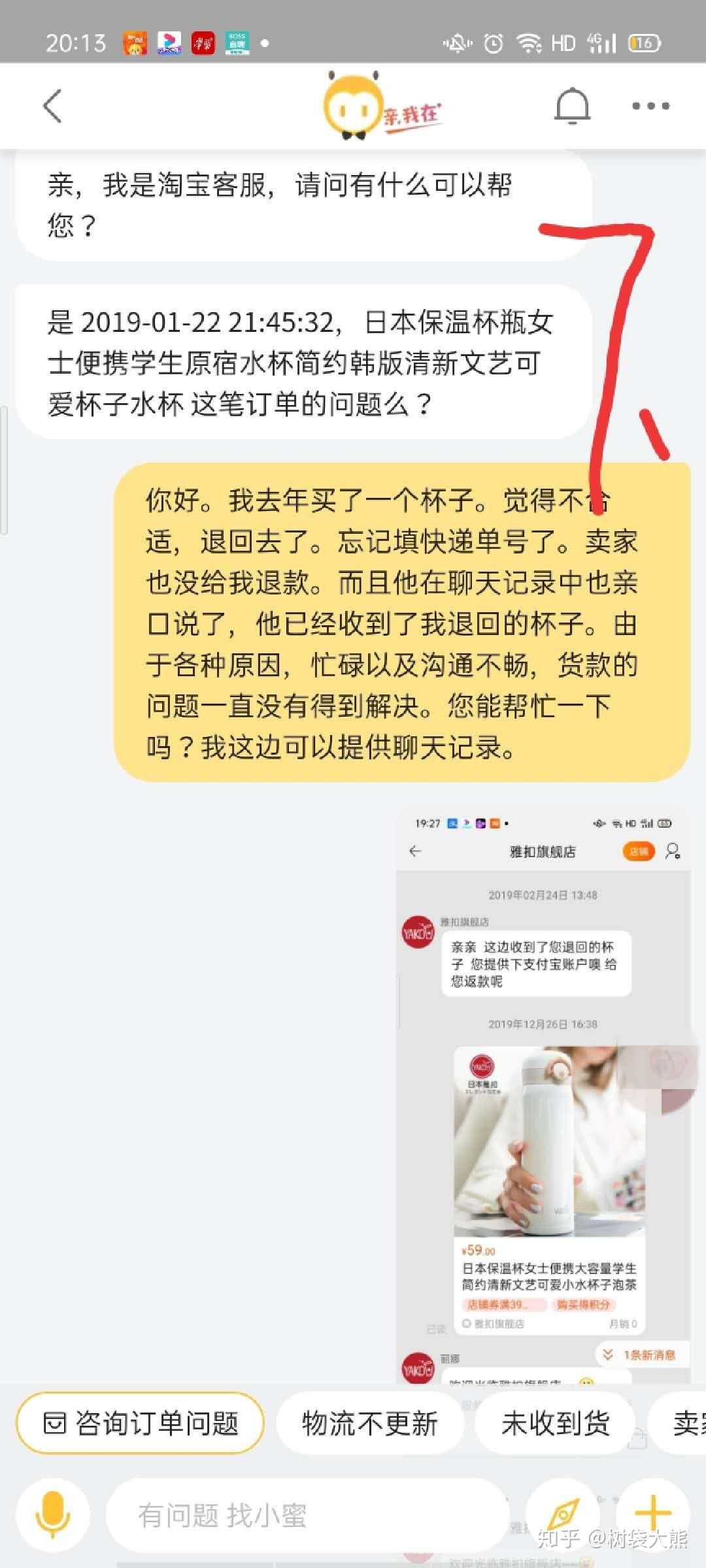Viewport: 706px width, 1568px height.
Task: Open the notifications bell
Action: pyautogui.click(x=572, y=106)
